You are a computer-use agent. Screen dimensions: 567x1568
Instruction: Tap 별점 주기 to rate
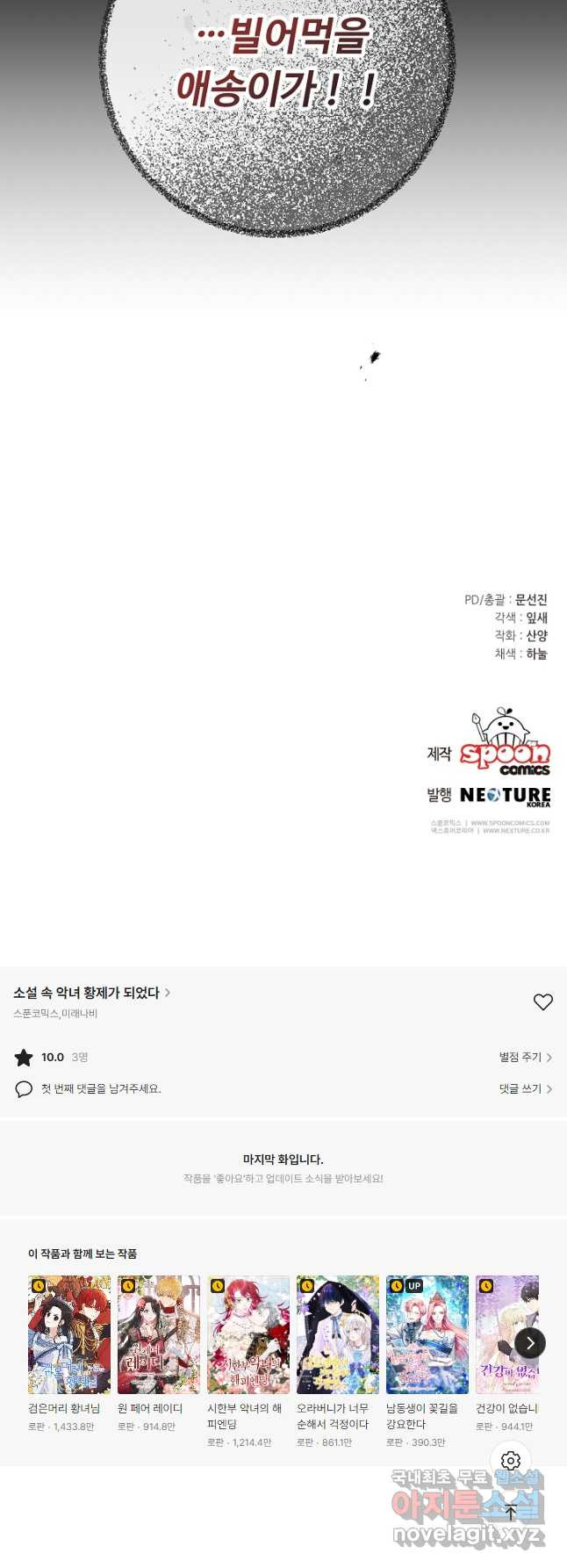525,1058
